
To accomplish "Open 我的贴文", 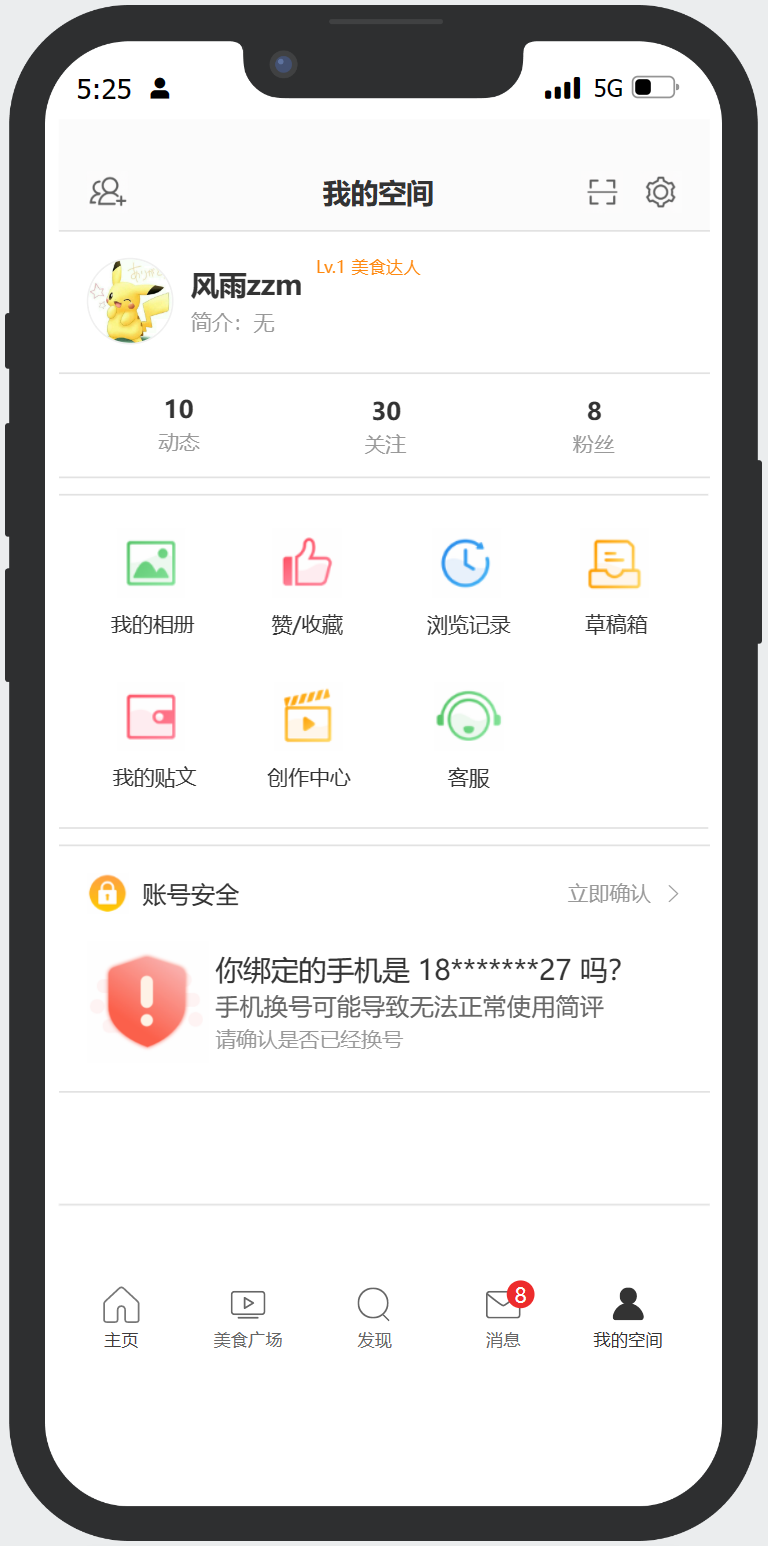I will [x=153, y=739].
